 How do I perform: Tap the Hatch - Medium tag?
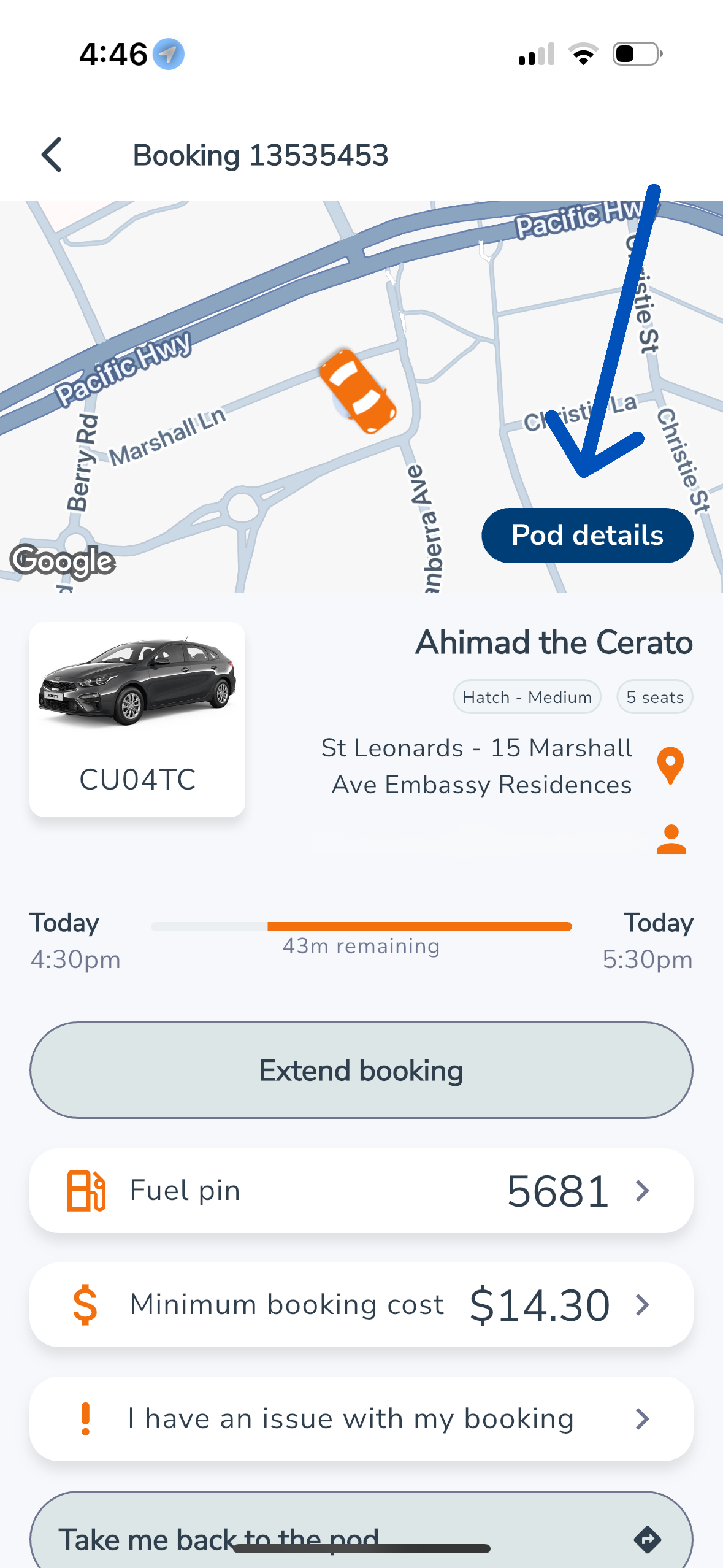tap(526, 696)
